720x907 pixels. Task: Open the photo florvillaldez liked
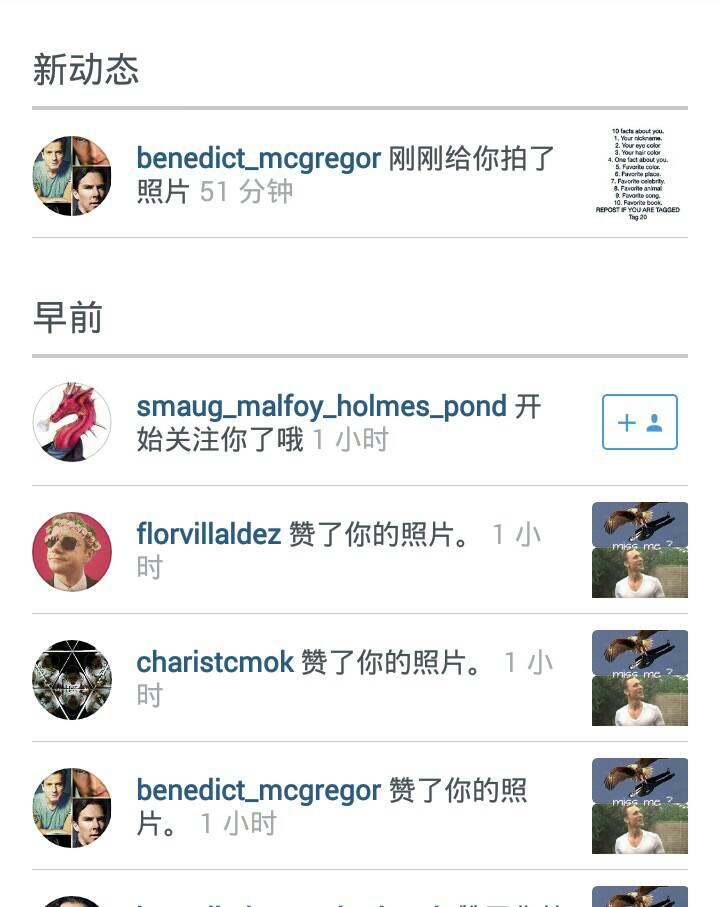click(639, 550)
